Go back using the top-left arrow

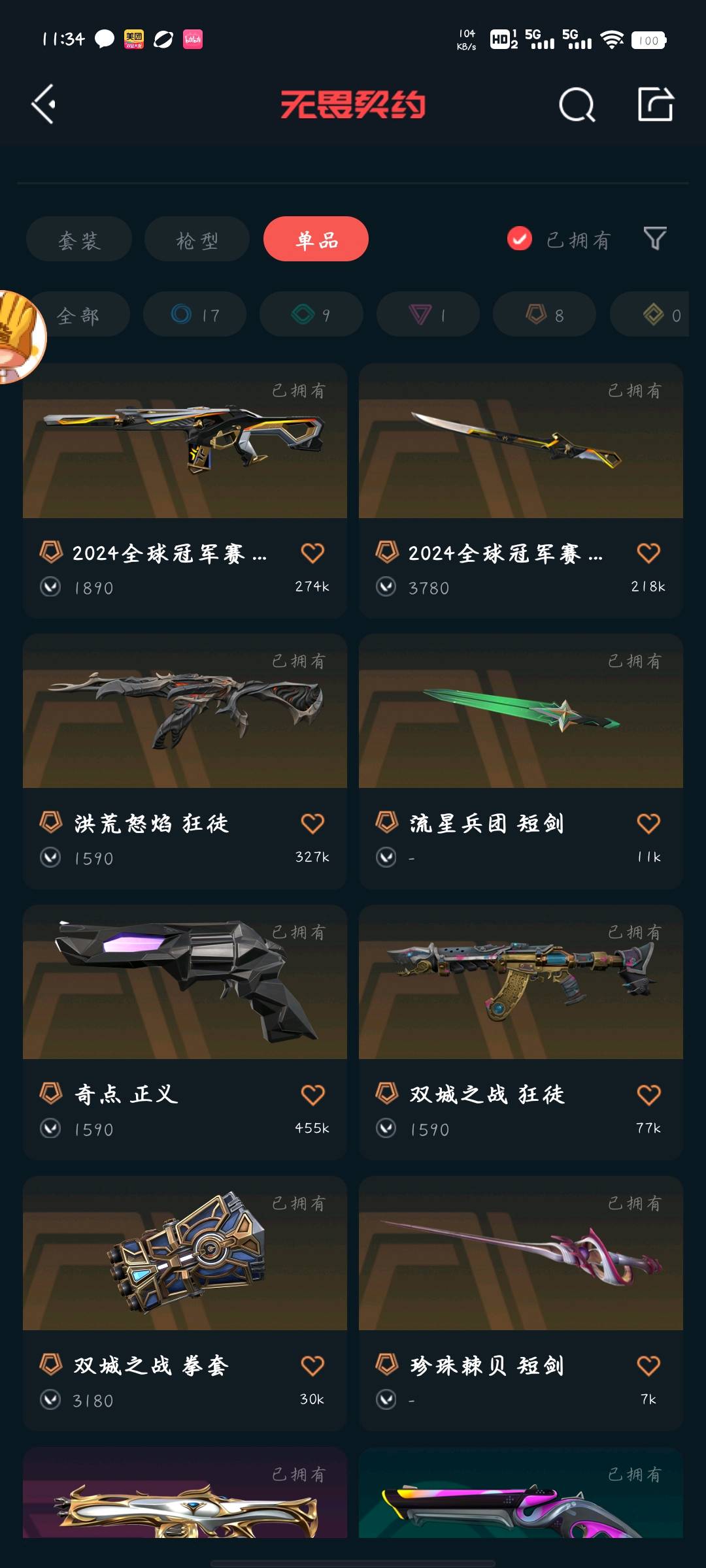tap(44, 104)
